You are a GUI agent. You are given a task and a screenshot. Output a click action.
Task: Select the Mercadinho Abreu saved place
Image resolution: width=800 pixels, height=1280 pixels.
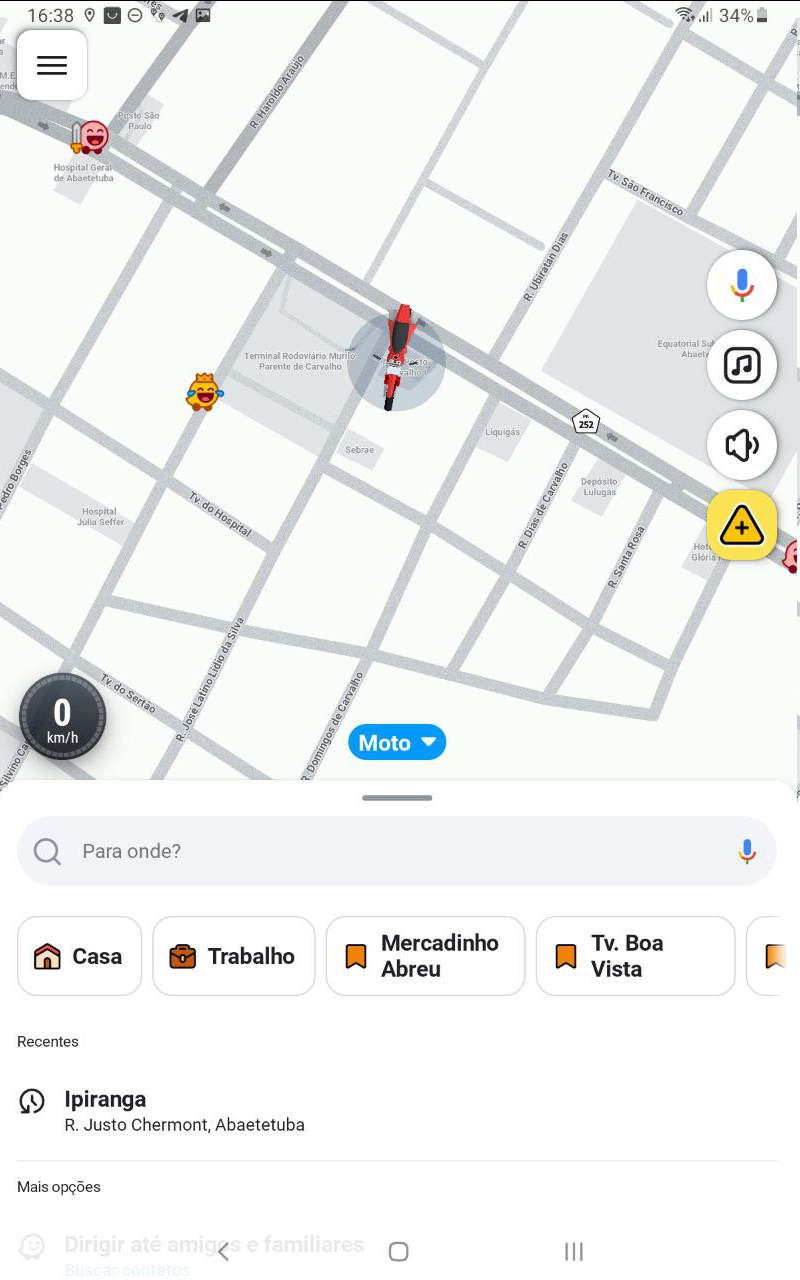click(x=425, y=956)
